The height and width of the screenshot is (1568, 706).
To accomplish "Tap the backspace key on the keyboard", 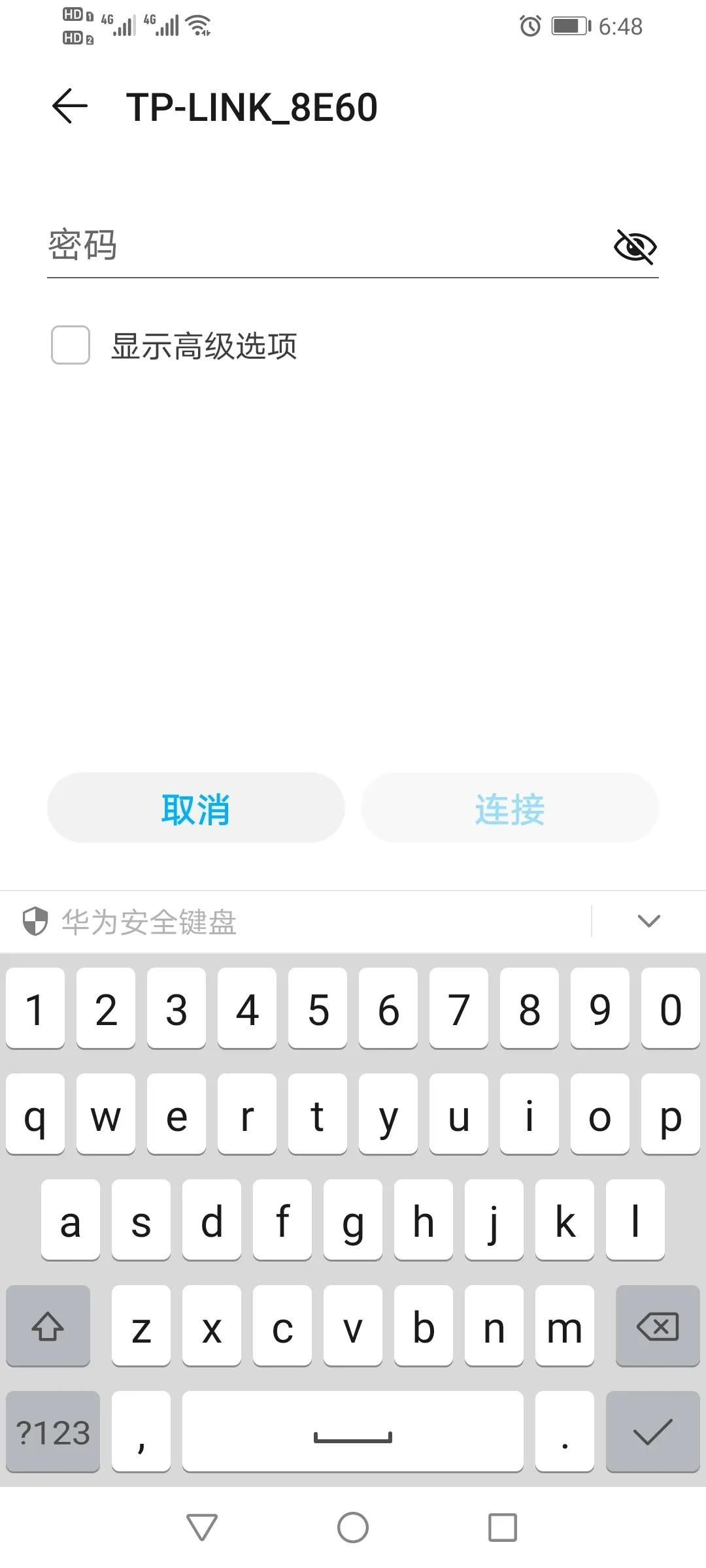I will [658, 1326].
